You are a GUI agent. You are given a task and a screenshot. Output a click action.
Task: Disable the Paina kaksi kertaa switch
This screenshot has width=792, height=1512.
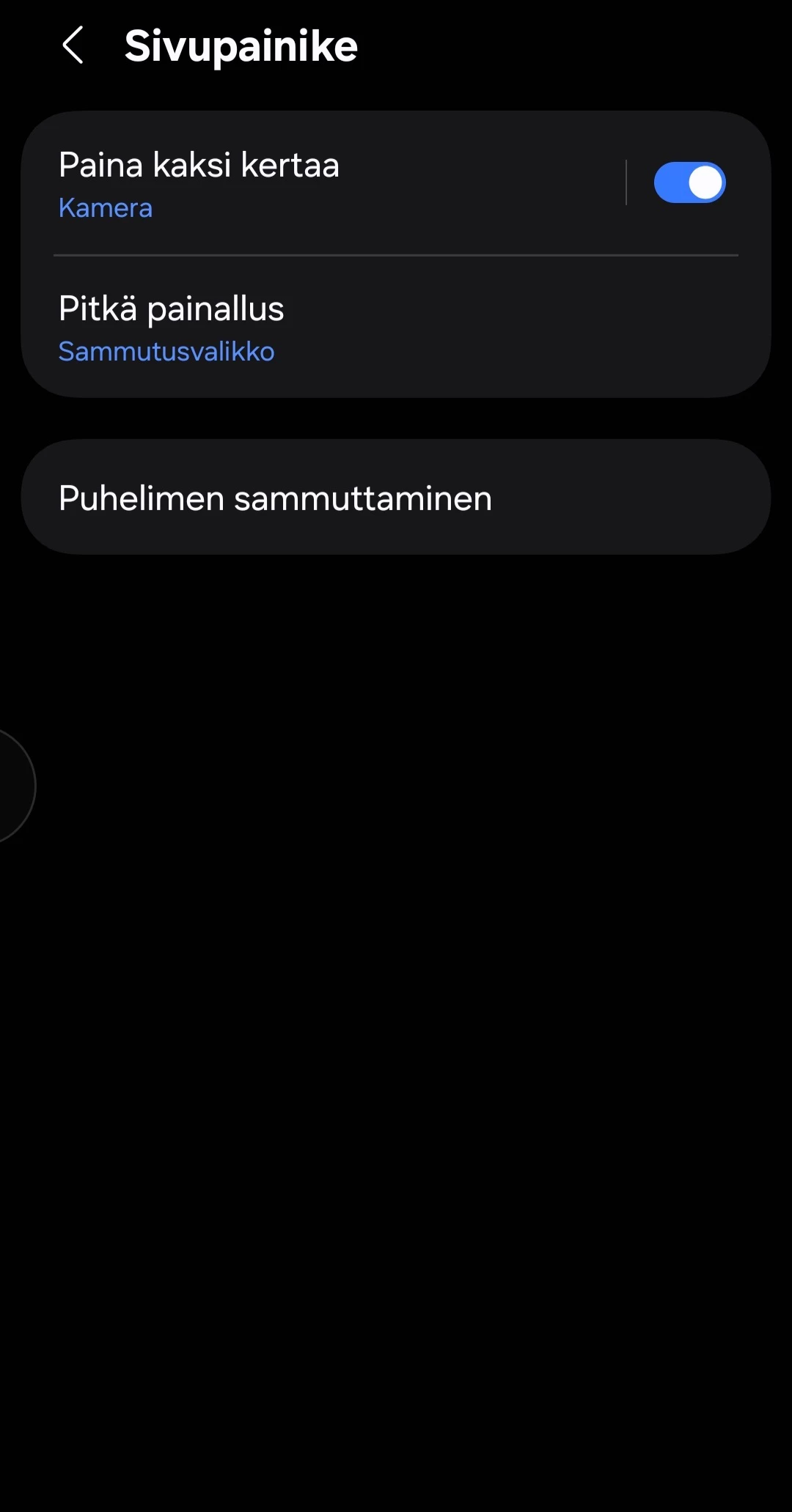[x=689, y=183]
